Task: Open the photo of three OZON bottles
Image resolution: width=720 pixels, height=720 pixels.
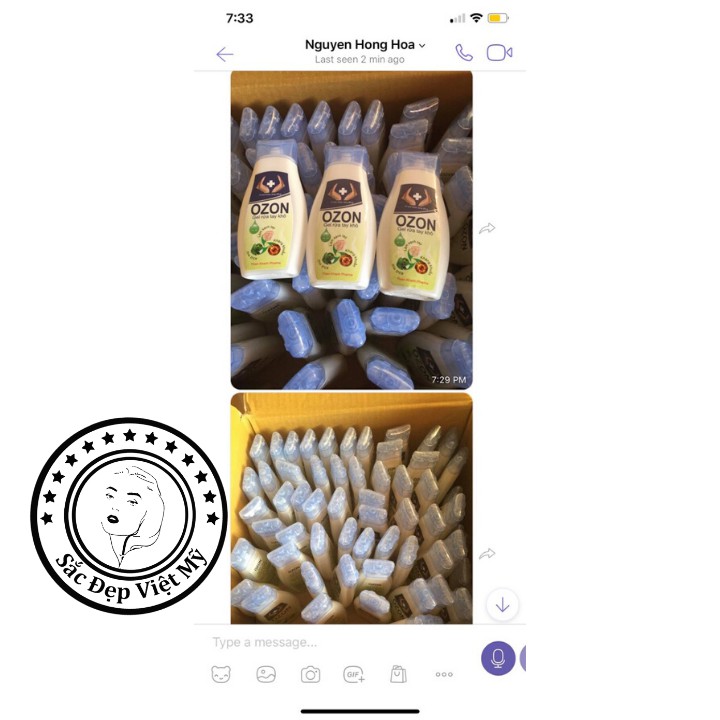Action: 351,230
